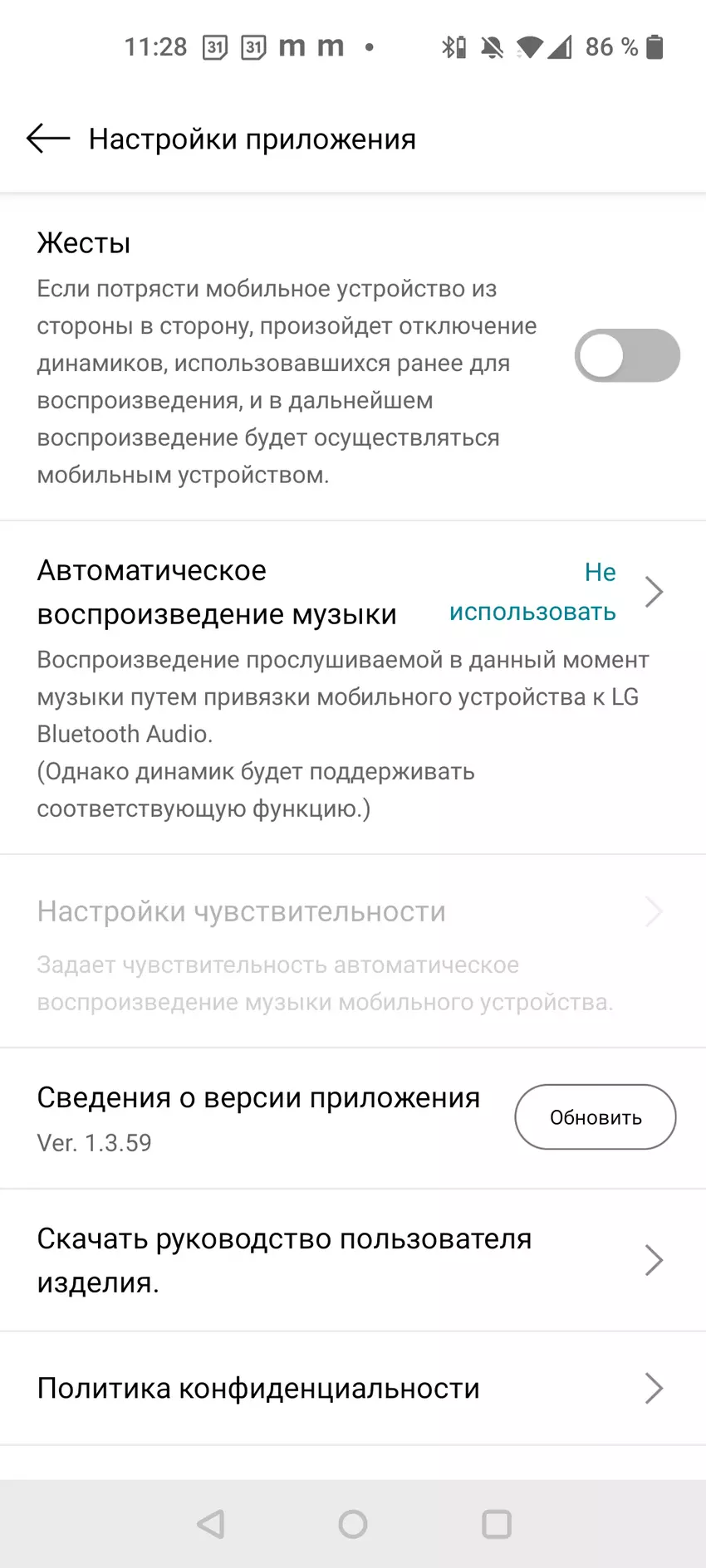The width and height of the screenshot is (706, 1568).
Task: Tap the Обновить button
Action: click(x=595, y=1117)
